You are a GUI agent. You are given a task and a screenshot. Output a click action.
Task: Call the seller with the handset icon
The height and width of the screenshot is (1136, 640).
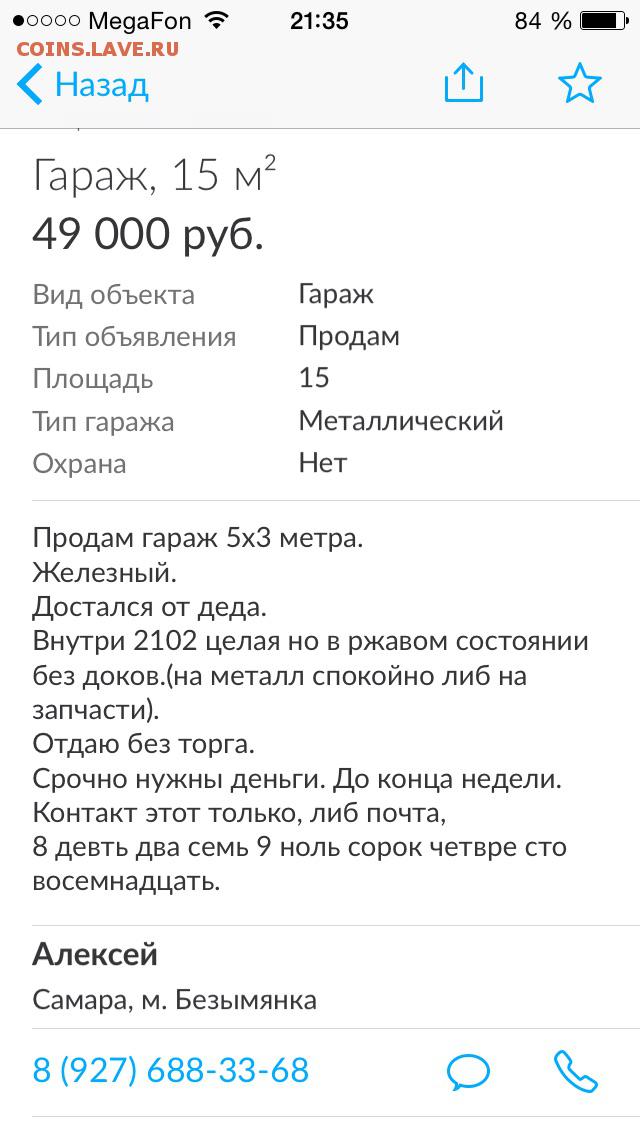pos(575,1072)
